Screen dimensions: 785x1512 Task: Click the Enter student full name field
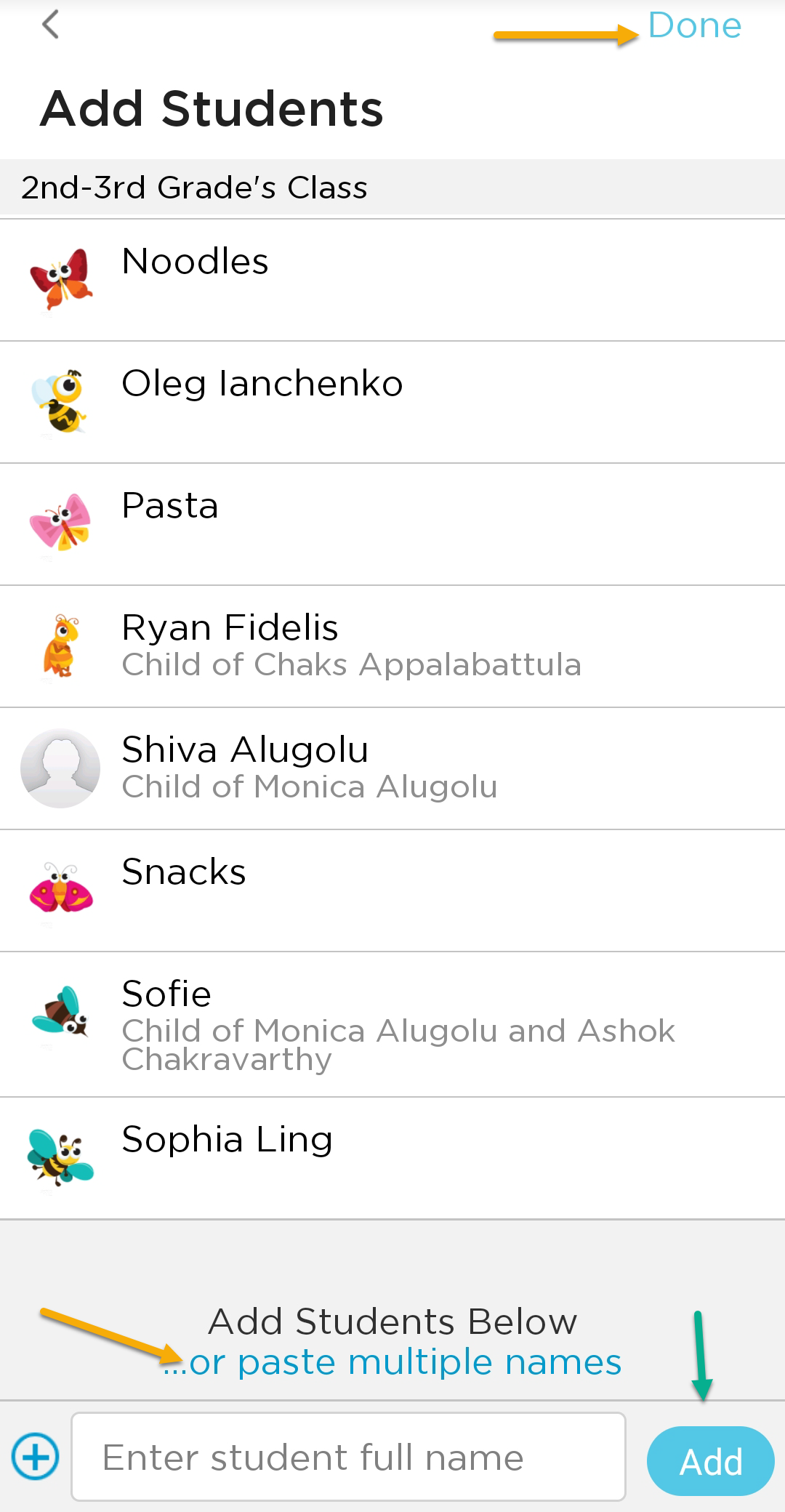pyautogui.click(x=349, y=1456)
